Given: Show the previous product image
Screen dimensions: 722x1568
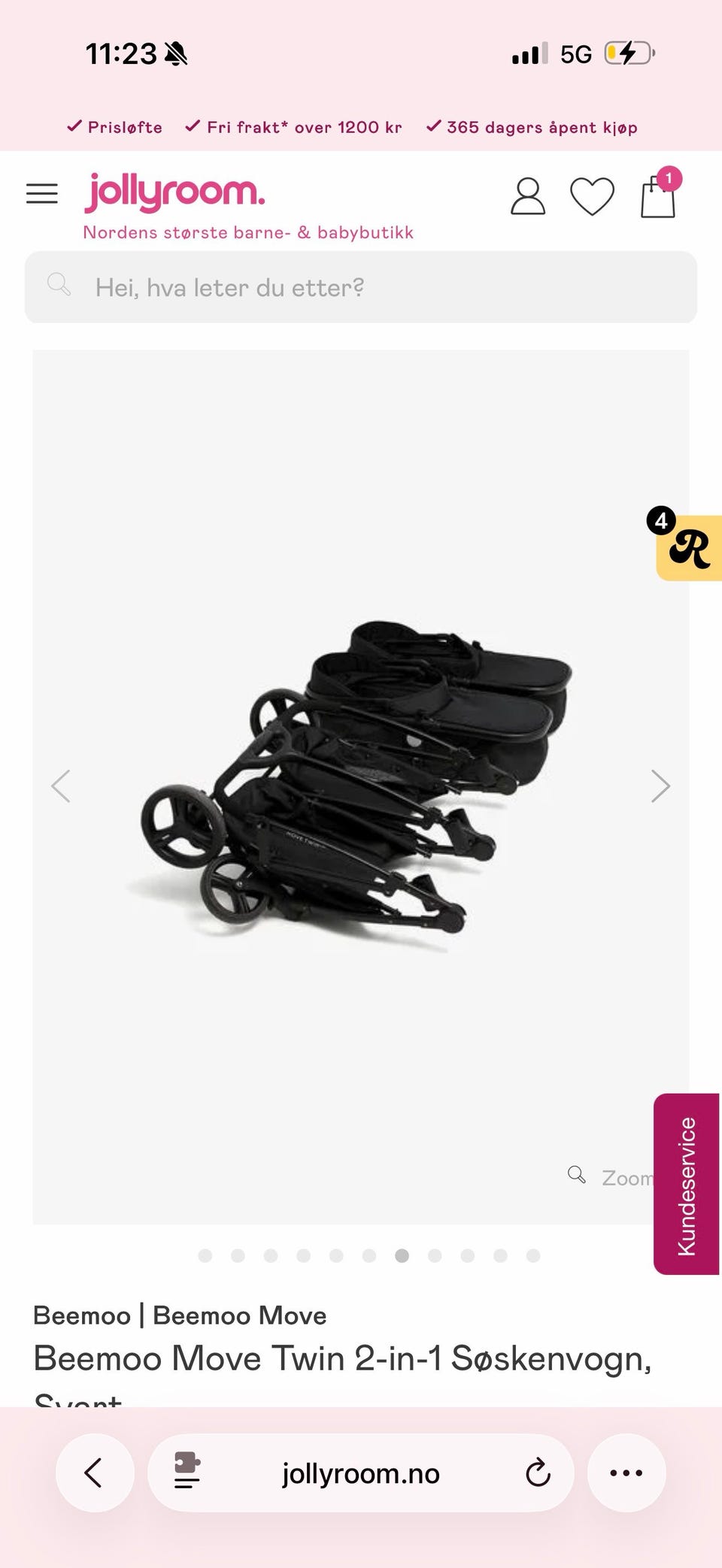Looking at the screenshot, I should pos(61,786).
